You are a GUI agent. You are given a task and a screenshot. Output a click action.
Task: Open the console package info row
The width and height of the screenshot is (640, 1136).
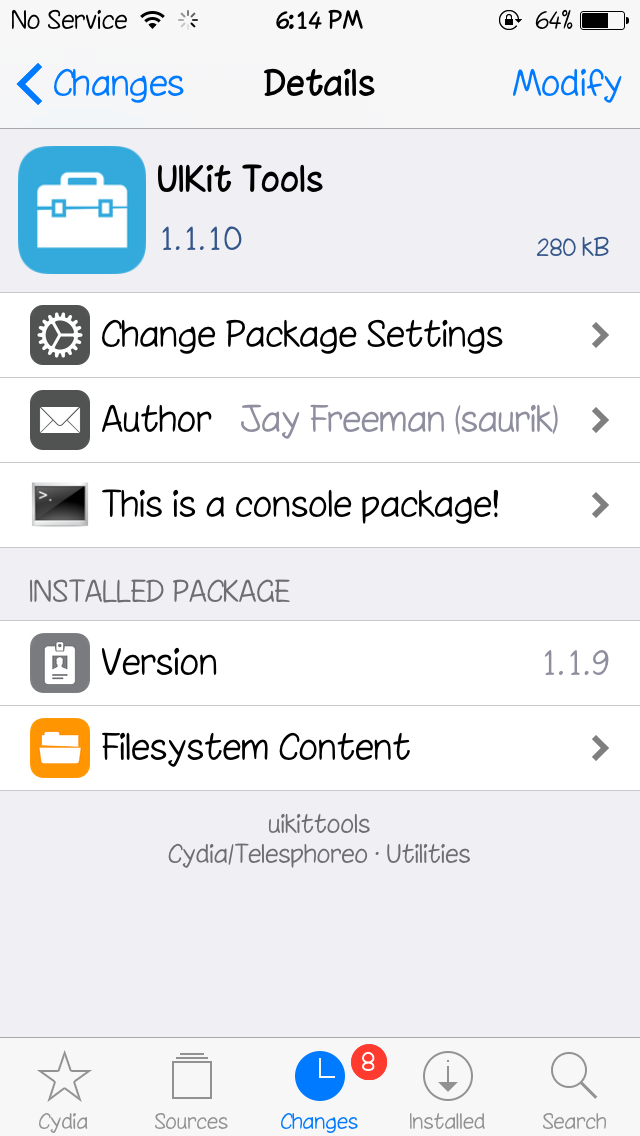click(320, 505)
